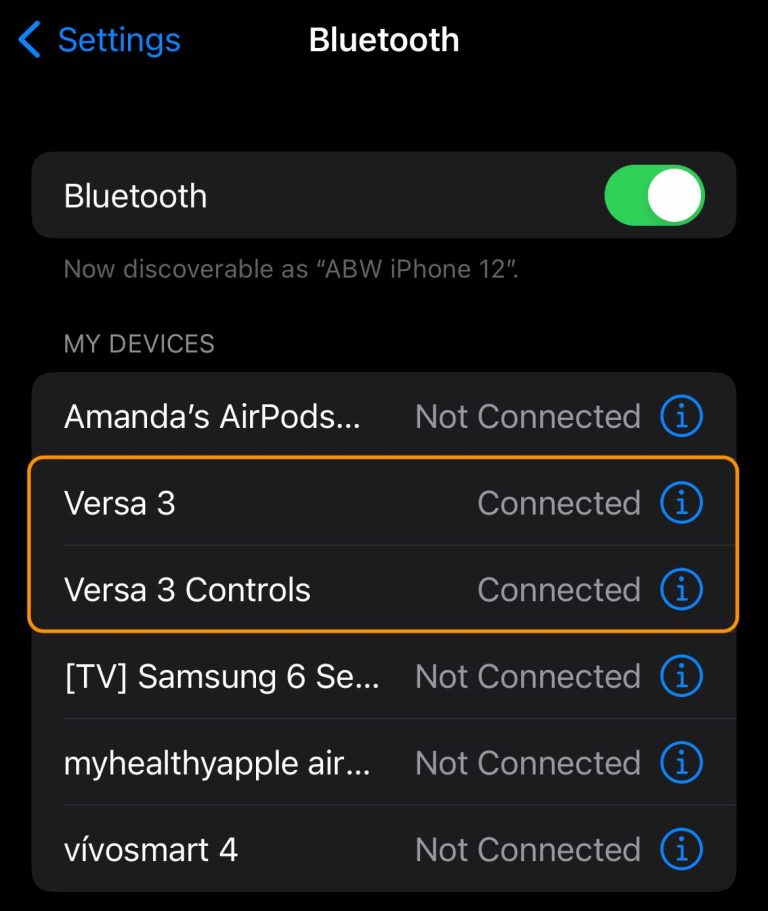
Task: Select the My Devices section header
Action: click(140, 344)
